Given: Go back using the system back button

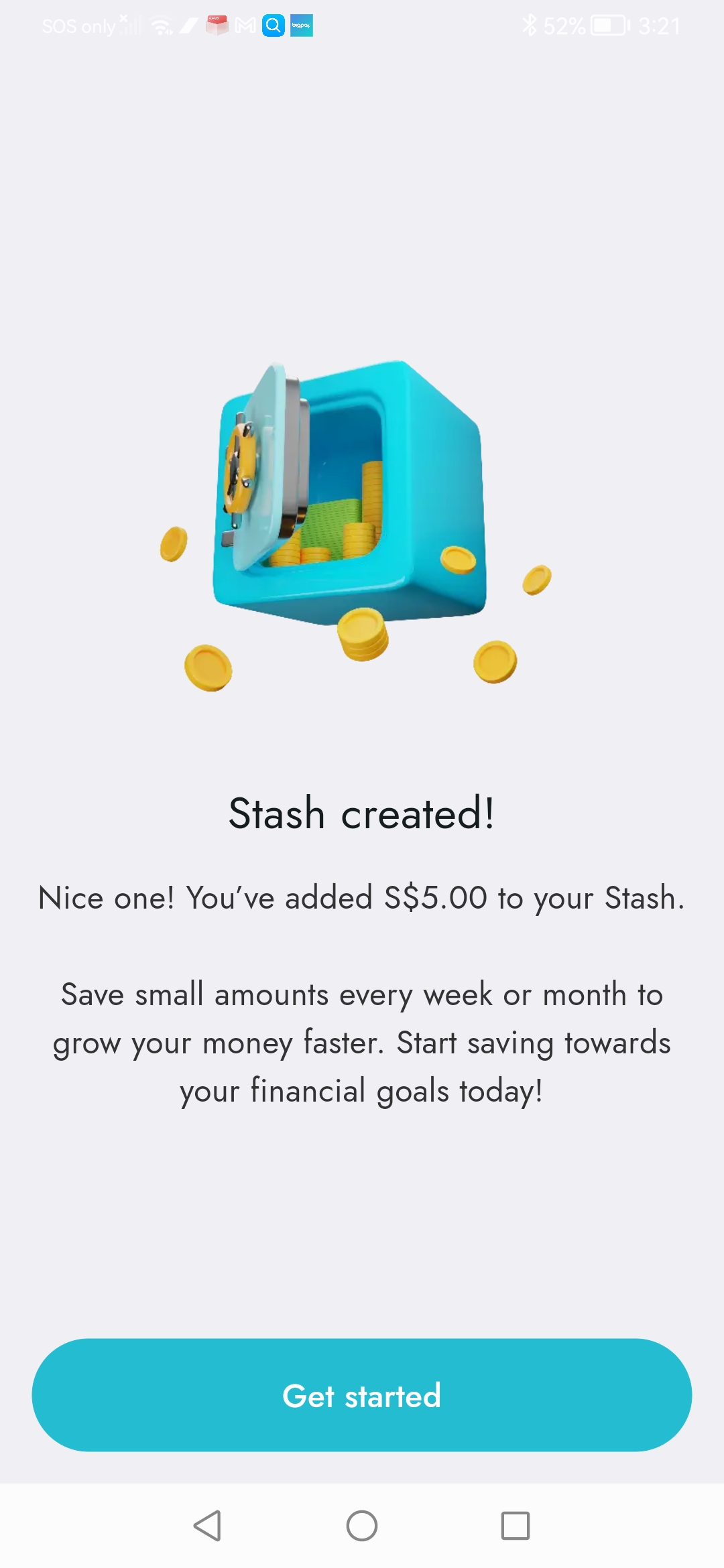Looking at the screenshot, I should pos(208,1526).
